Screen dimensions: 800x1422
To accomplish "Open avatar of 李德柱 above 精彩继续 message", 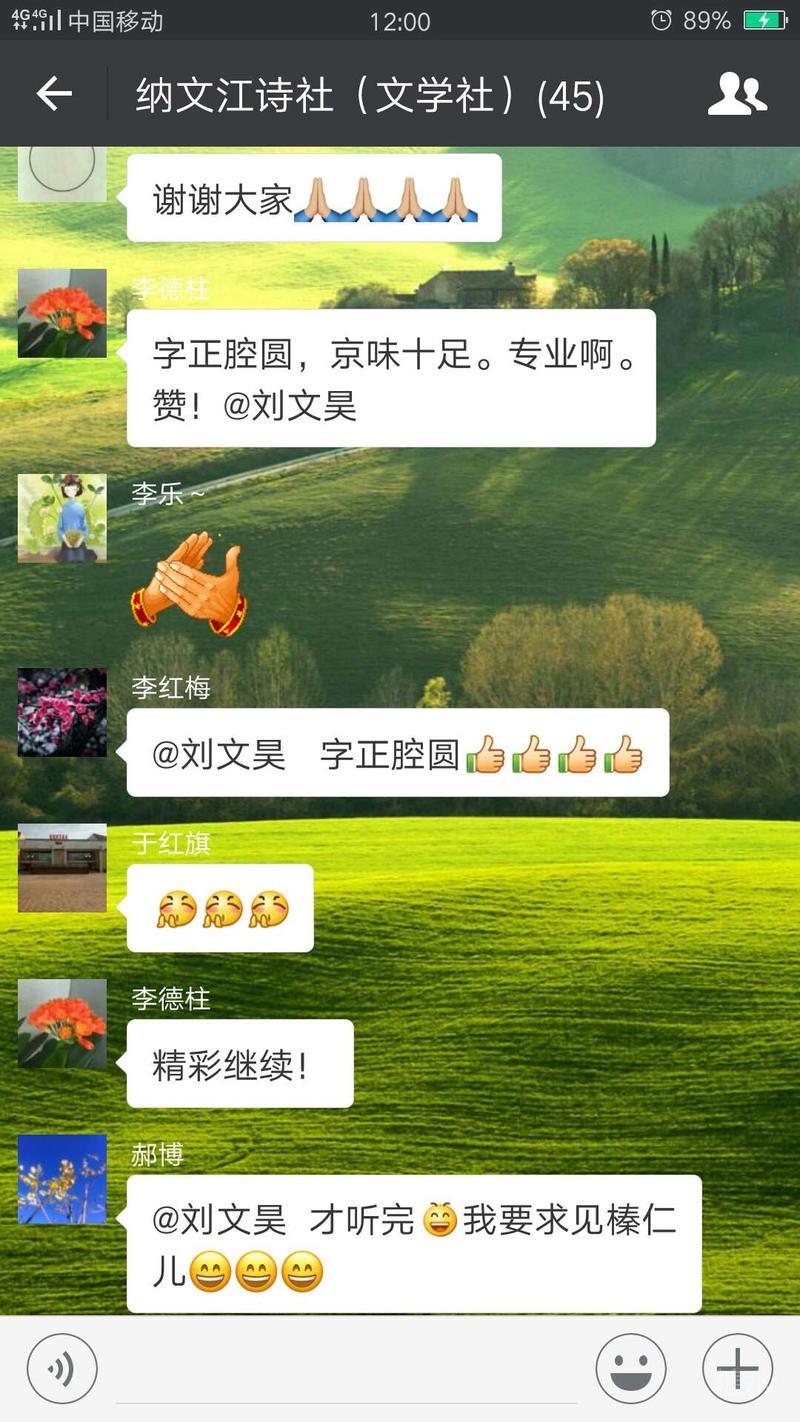I will (x=62, y=1023).
